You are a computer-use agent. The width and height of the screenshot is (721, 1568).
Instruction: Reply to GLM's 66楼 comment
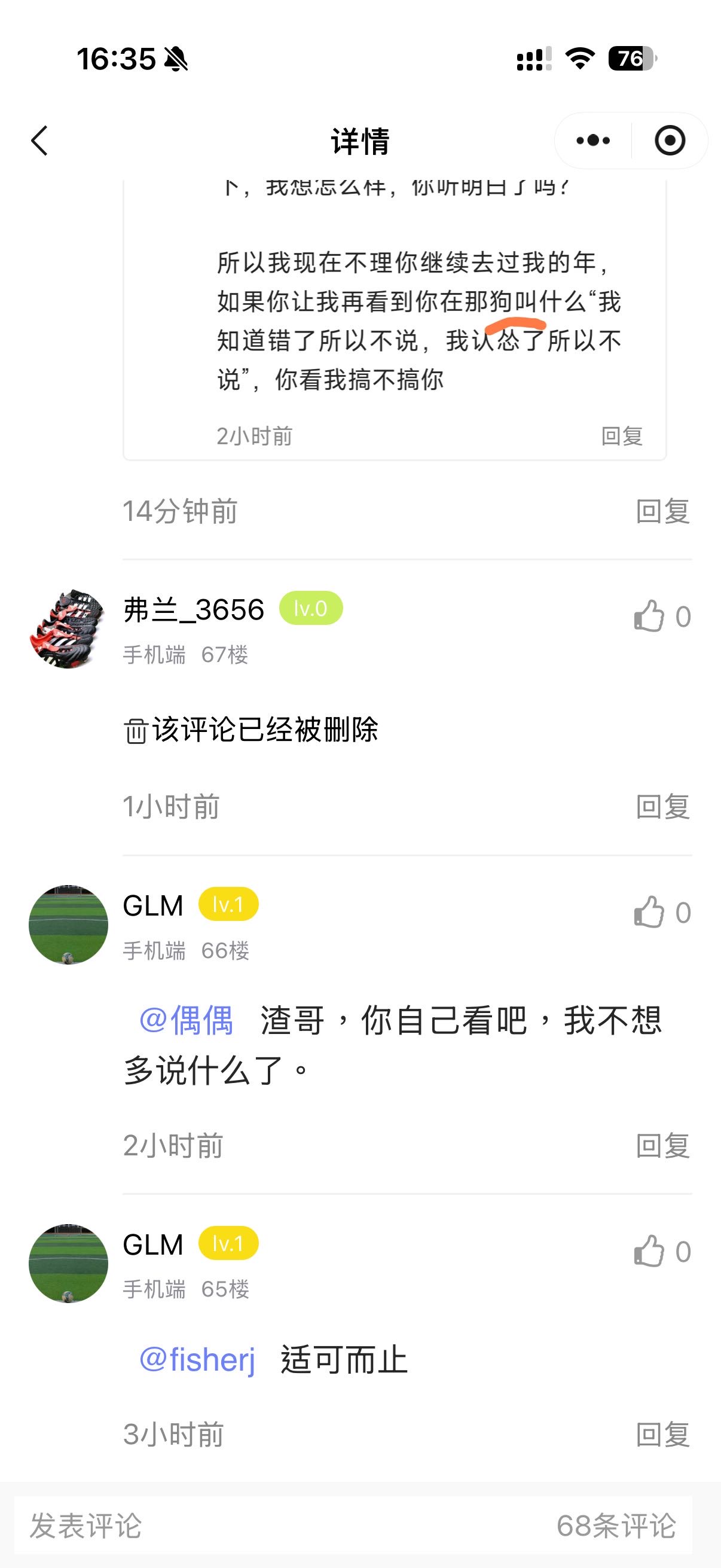pyautogui.click(x=662, y=1146)
